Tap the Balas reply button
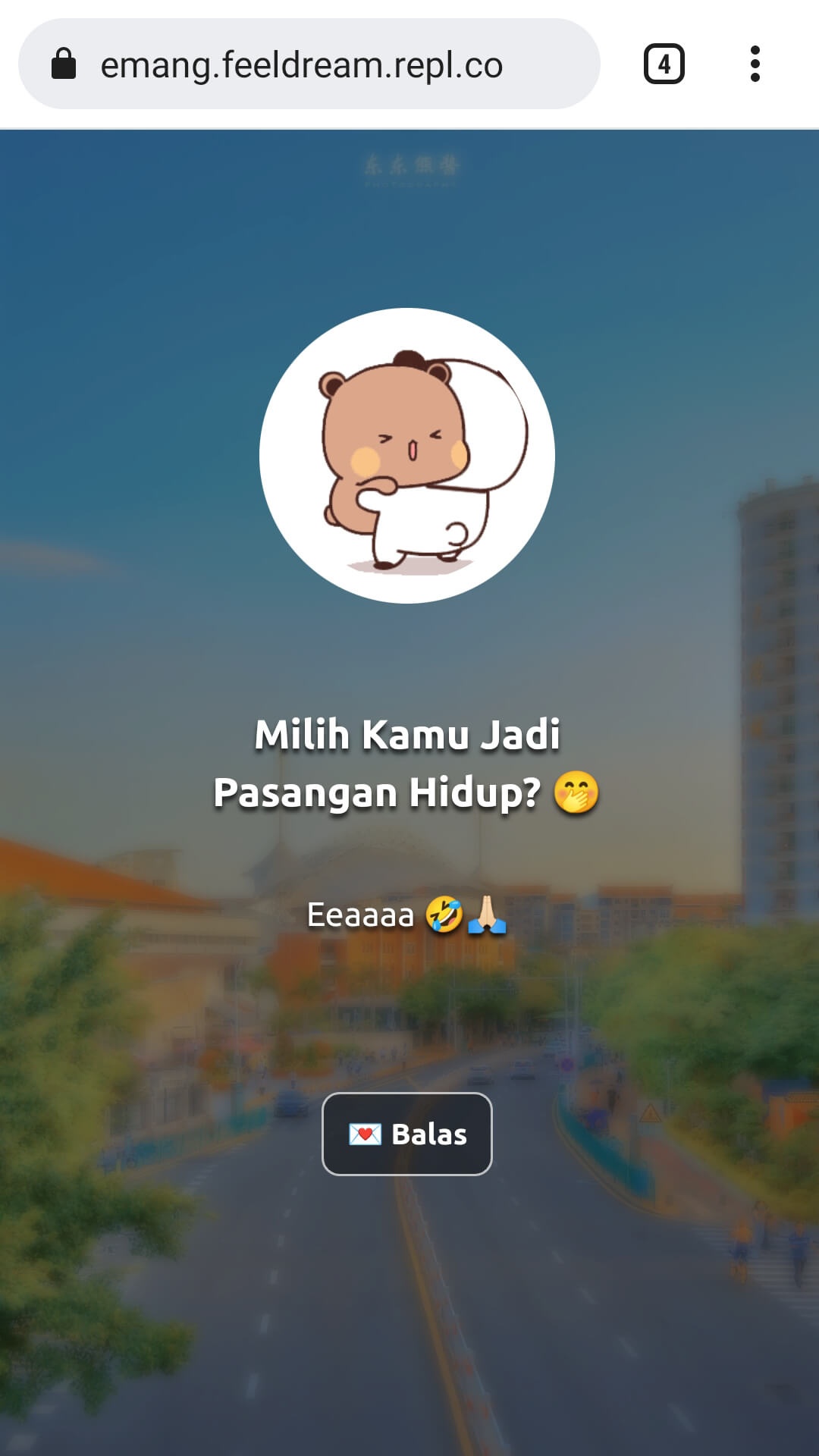This screenshot has width=819, height=1456. click(407, 1134)
